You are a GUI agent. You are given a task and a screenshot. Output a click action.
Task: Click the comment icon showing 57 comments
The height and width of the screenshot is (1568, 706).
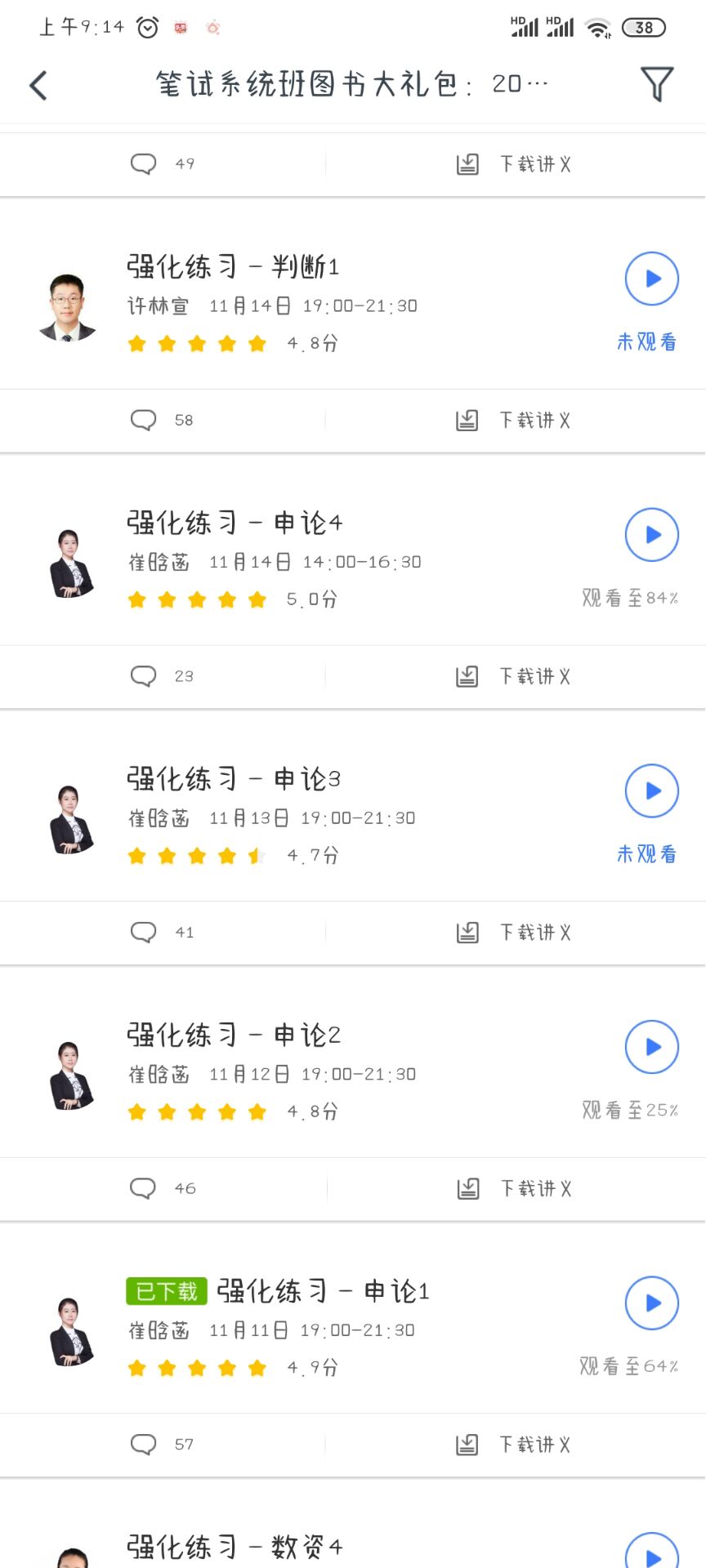click(x=144, y=1444)
